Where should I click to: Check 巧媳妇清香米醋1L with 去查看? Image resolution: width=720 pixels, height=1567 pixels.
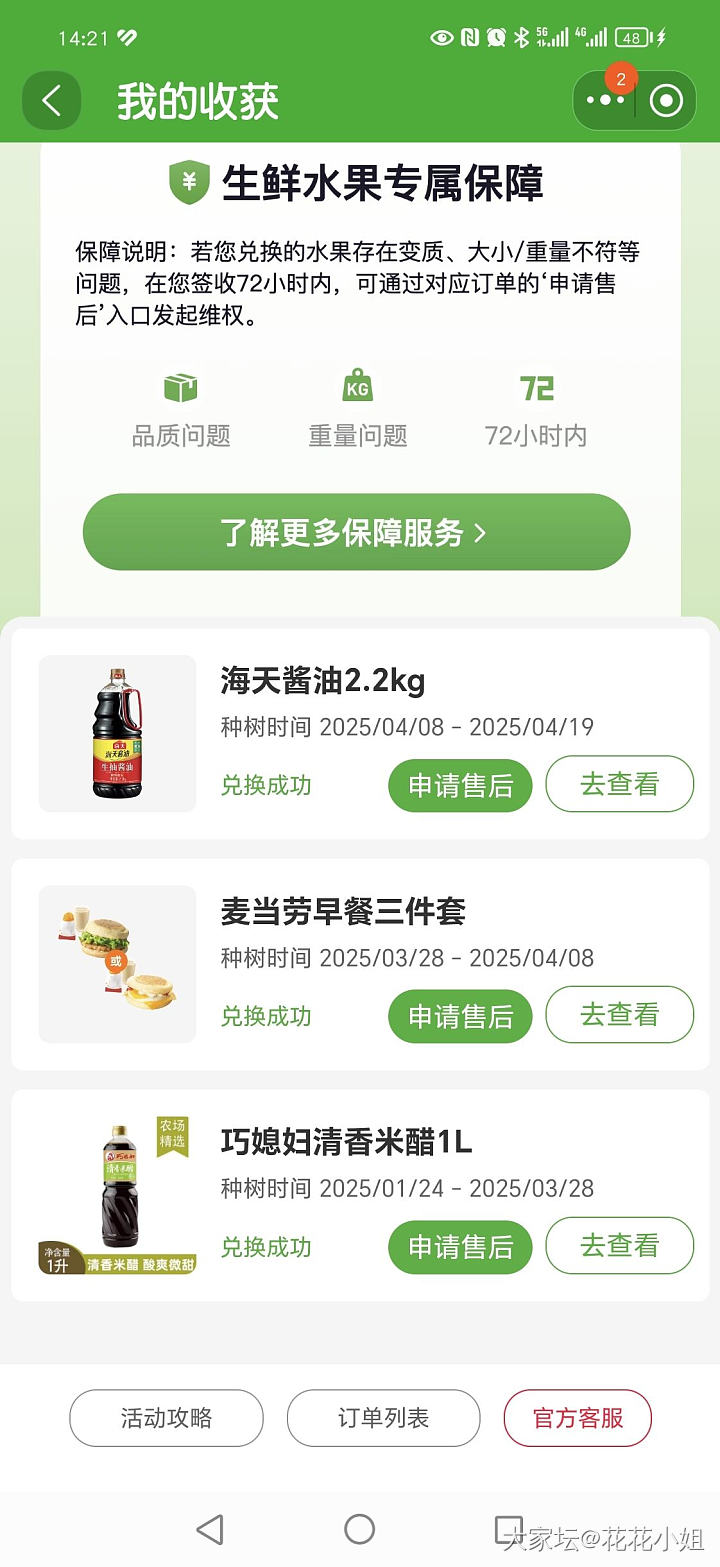[619, 1247]
